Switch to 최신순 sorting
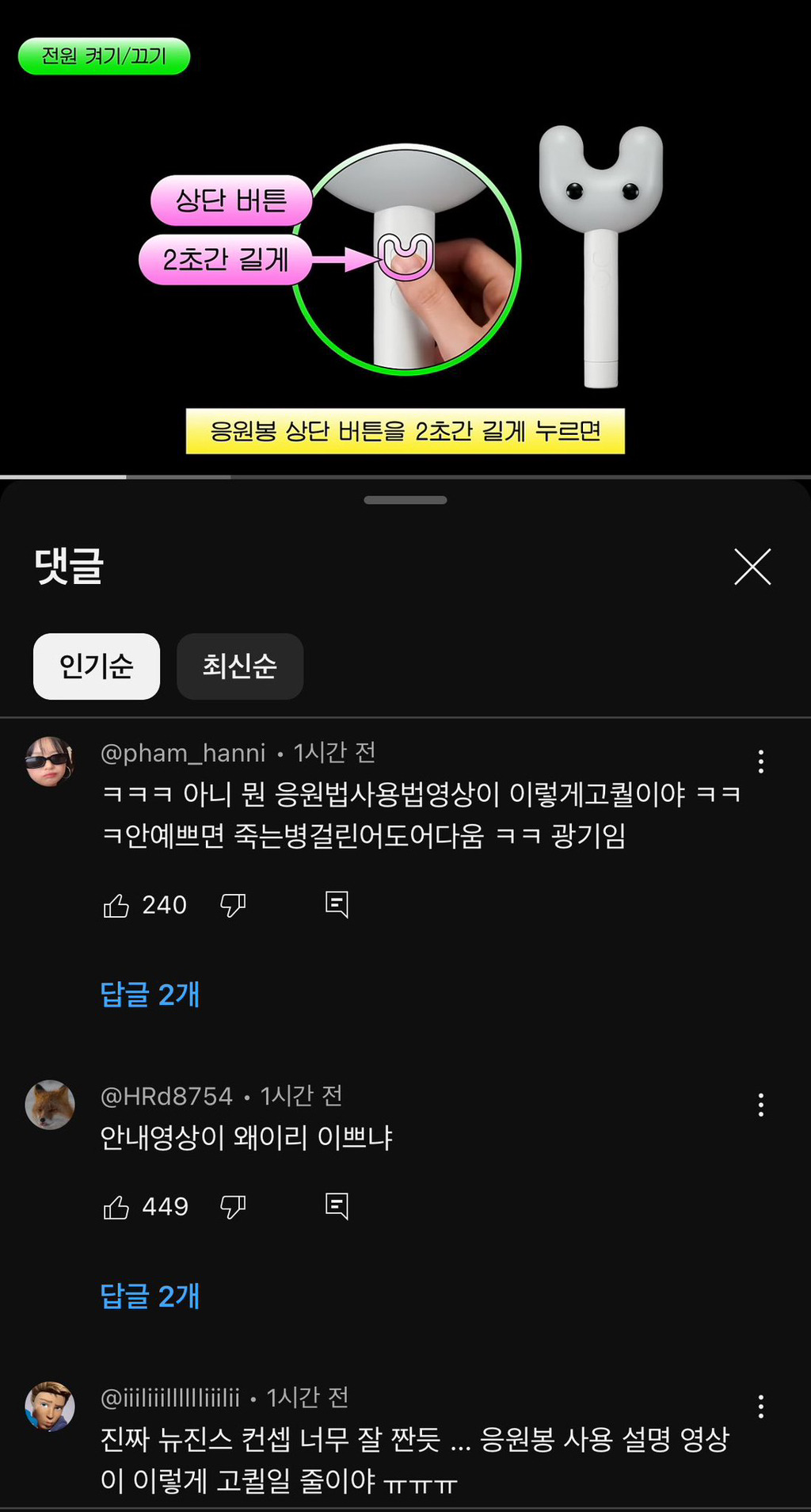This screenshot has height=1512, width=811. point(240,666)
